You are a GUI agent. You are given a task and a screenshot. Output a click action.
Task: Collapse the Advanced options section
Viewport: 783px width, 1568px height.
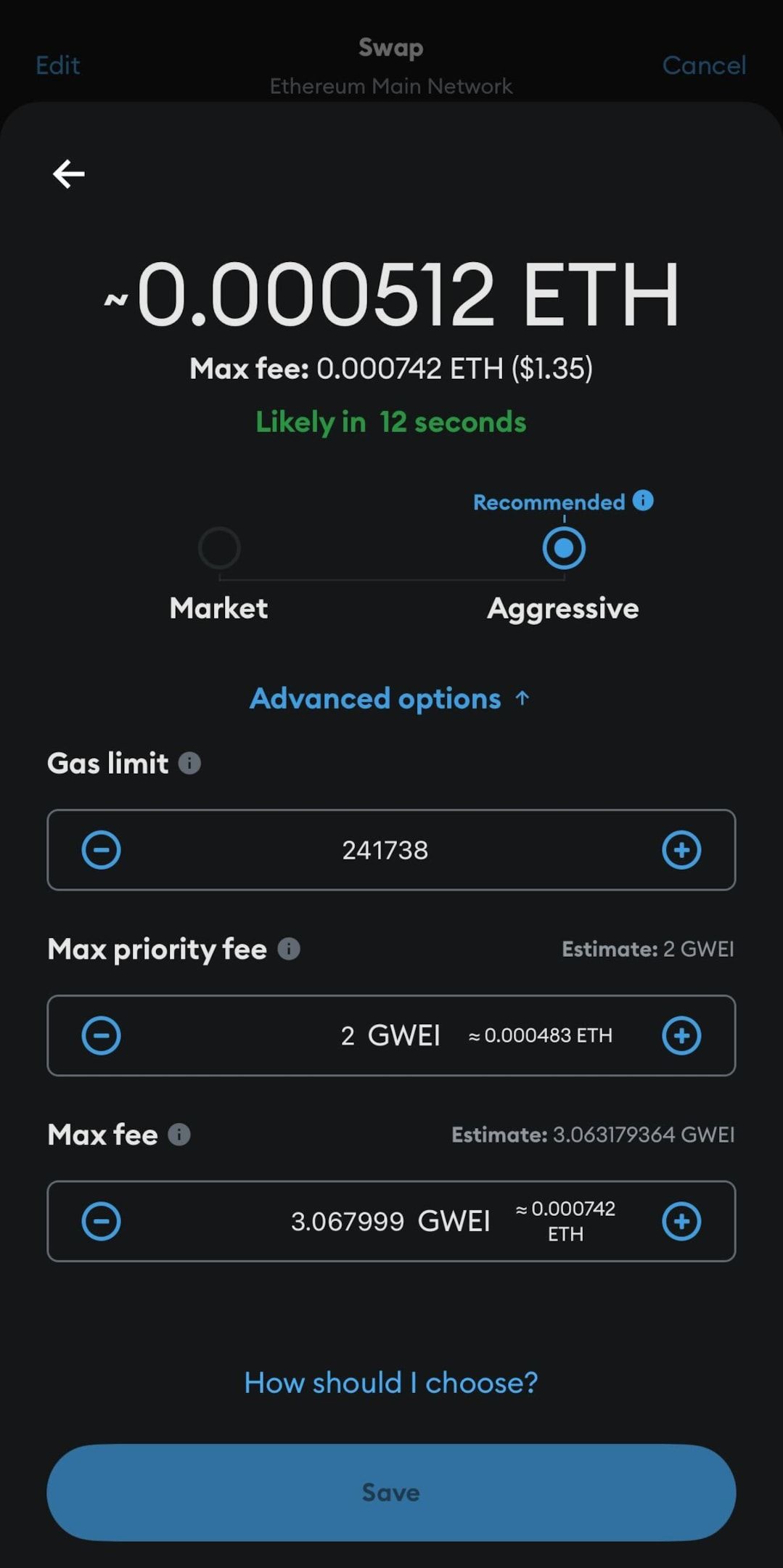[x=391, y=698]
